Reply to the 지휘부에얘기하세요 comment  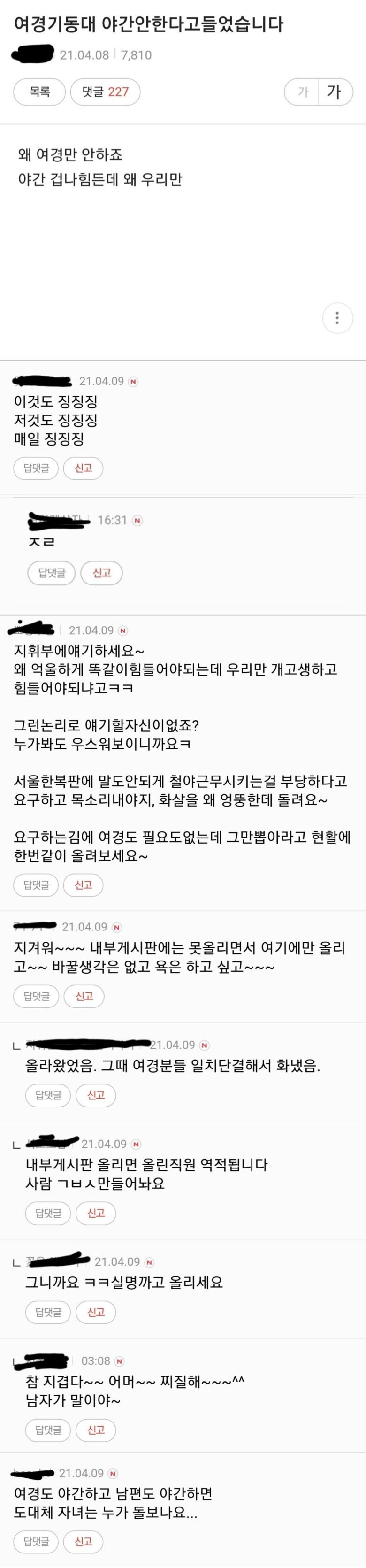point(36,885)
